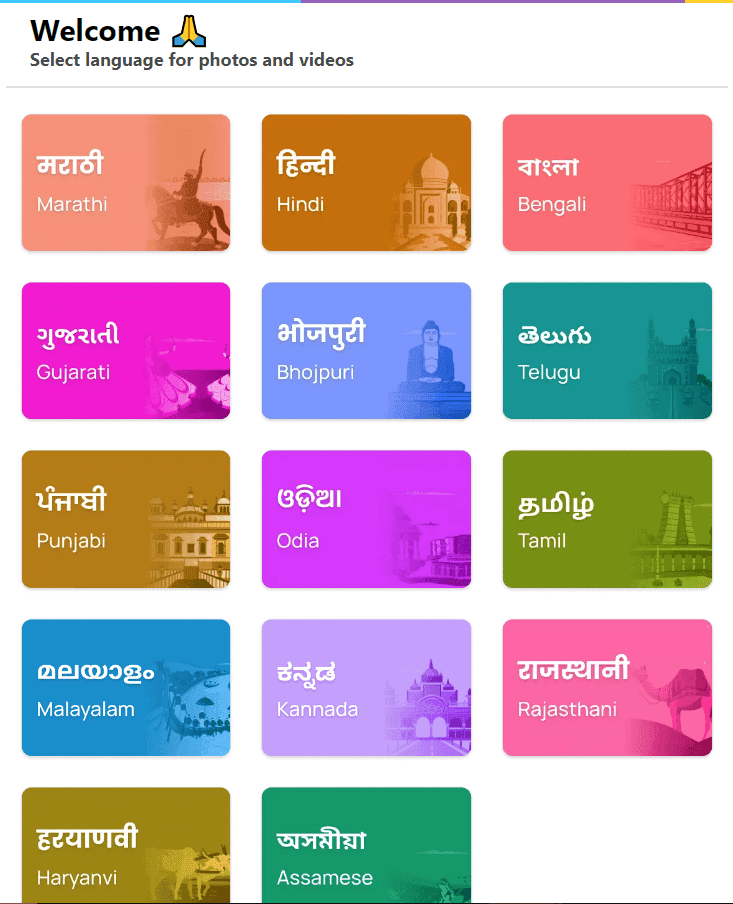Pick Bhojpuri from the language grid
Viewport: 733px width, 904px height.
pos(366,351)
